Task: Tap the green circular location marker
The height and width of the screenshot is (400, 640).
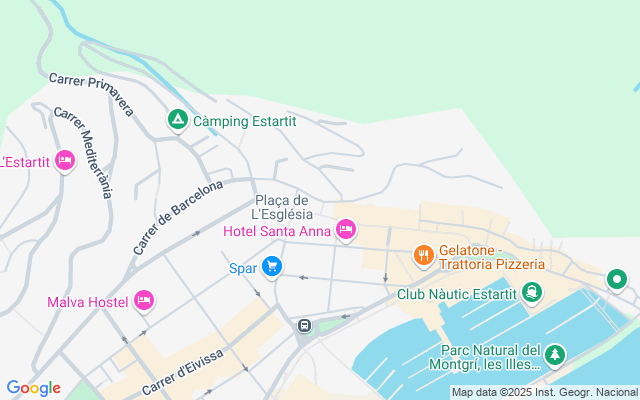Action: click(617, 280)
